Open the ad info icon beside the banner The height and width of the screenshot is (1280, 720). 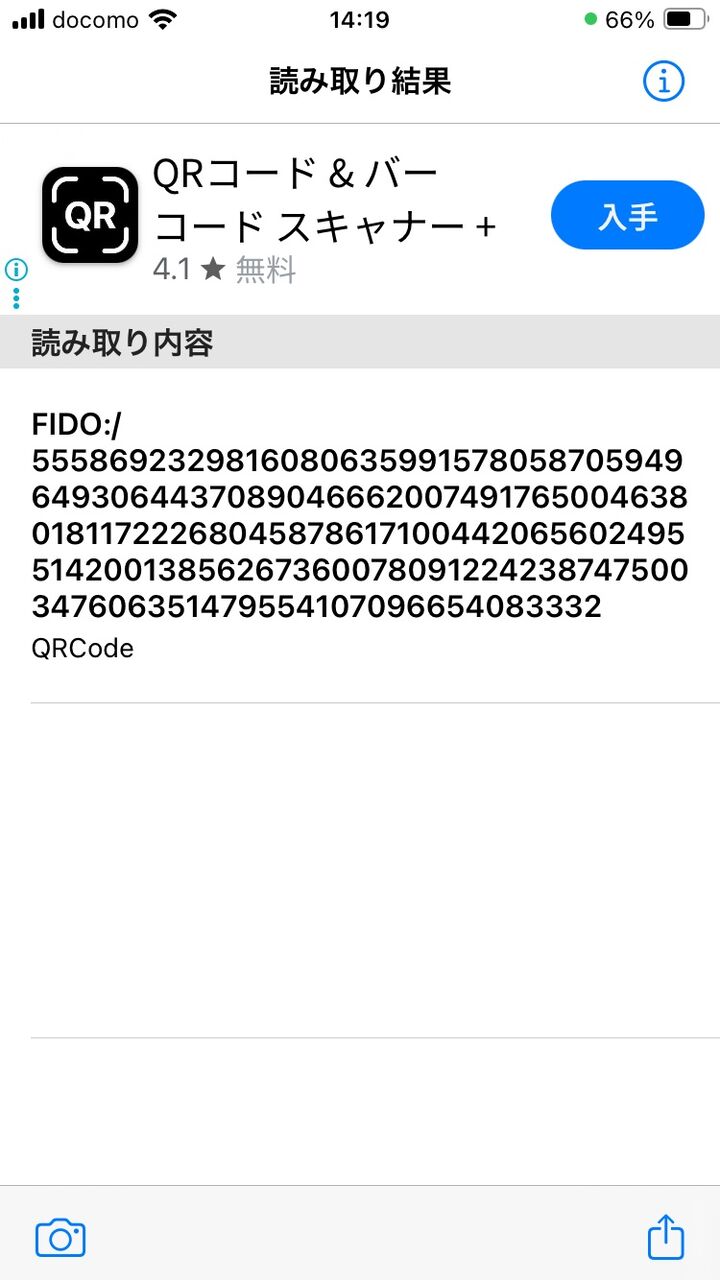click(x=16, y=270)
